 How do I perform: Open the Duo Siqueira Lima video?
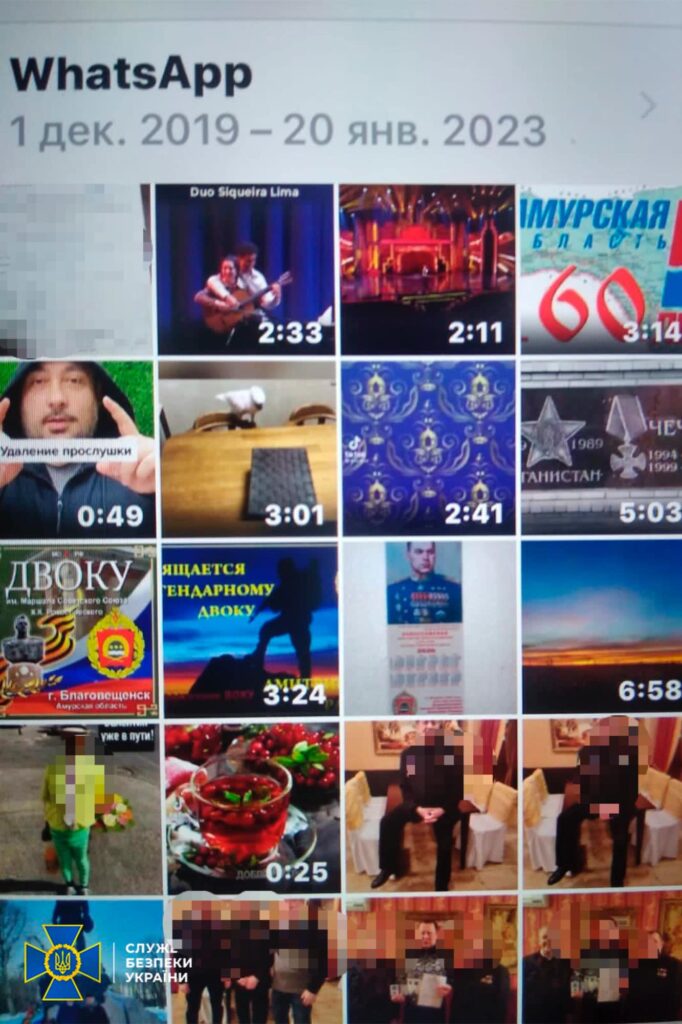point(245,268)
